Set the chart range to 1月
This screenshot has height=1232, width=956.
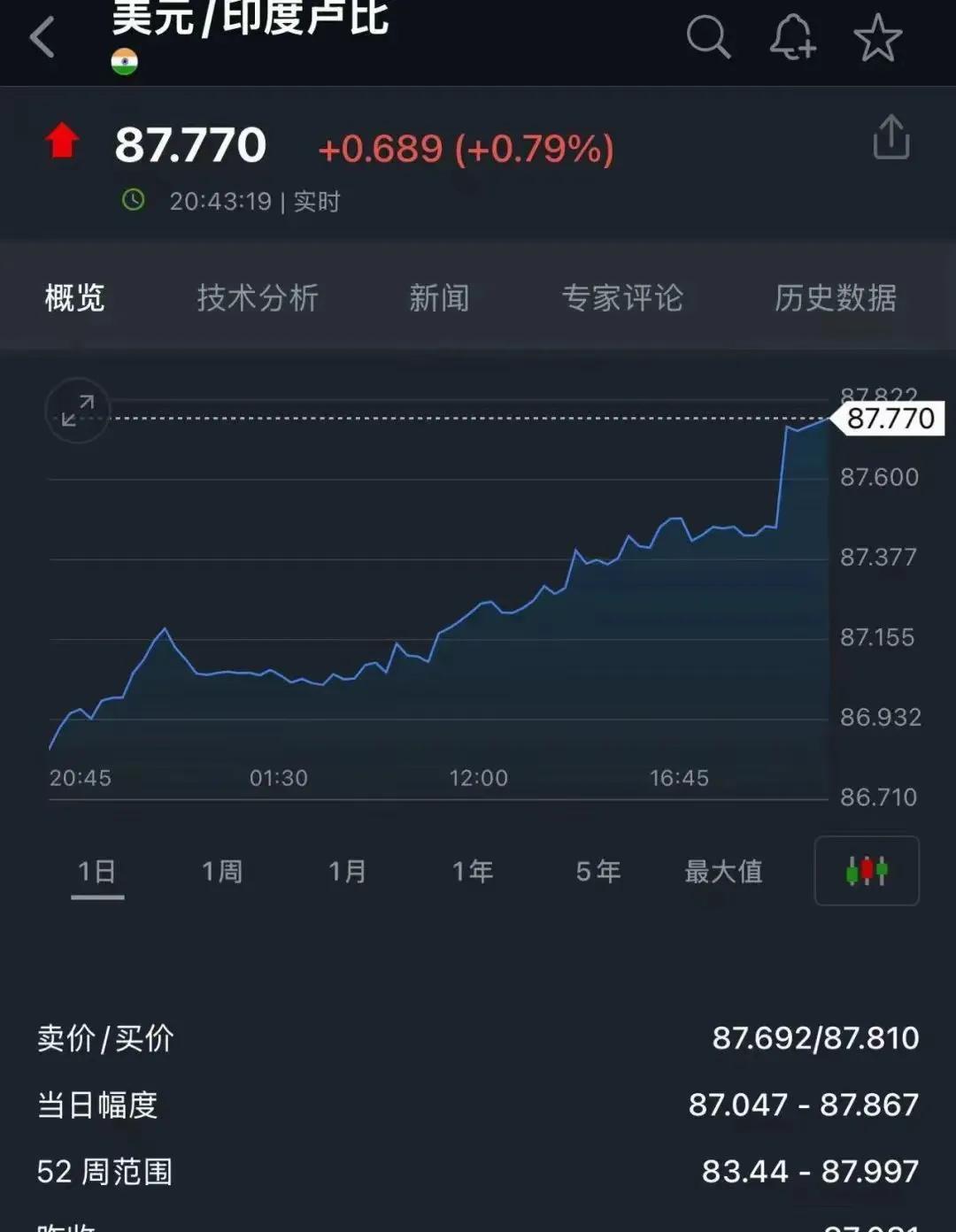click(x=347, y=872)
